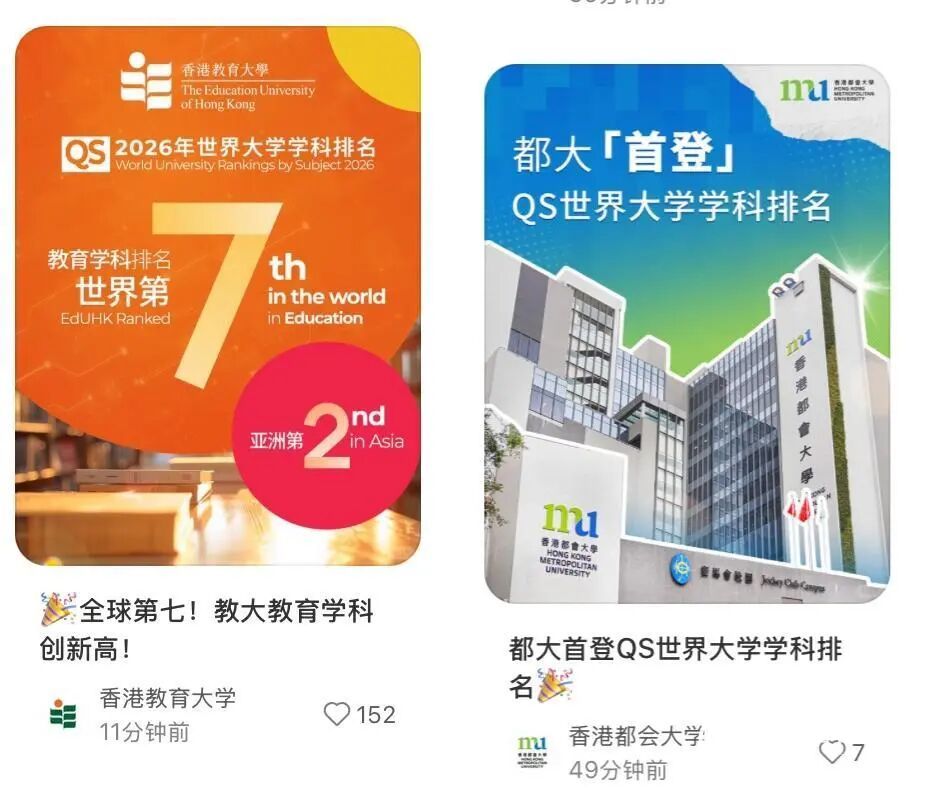This screenshot has height=796, width=928.
Task: Like the 全球第七！教大教育学科 post
Action: pos(338,714)
